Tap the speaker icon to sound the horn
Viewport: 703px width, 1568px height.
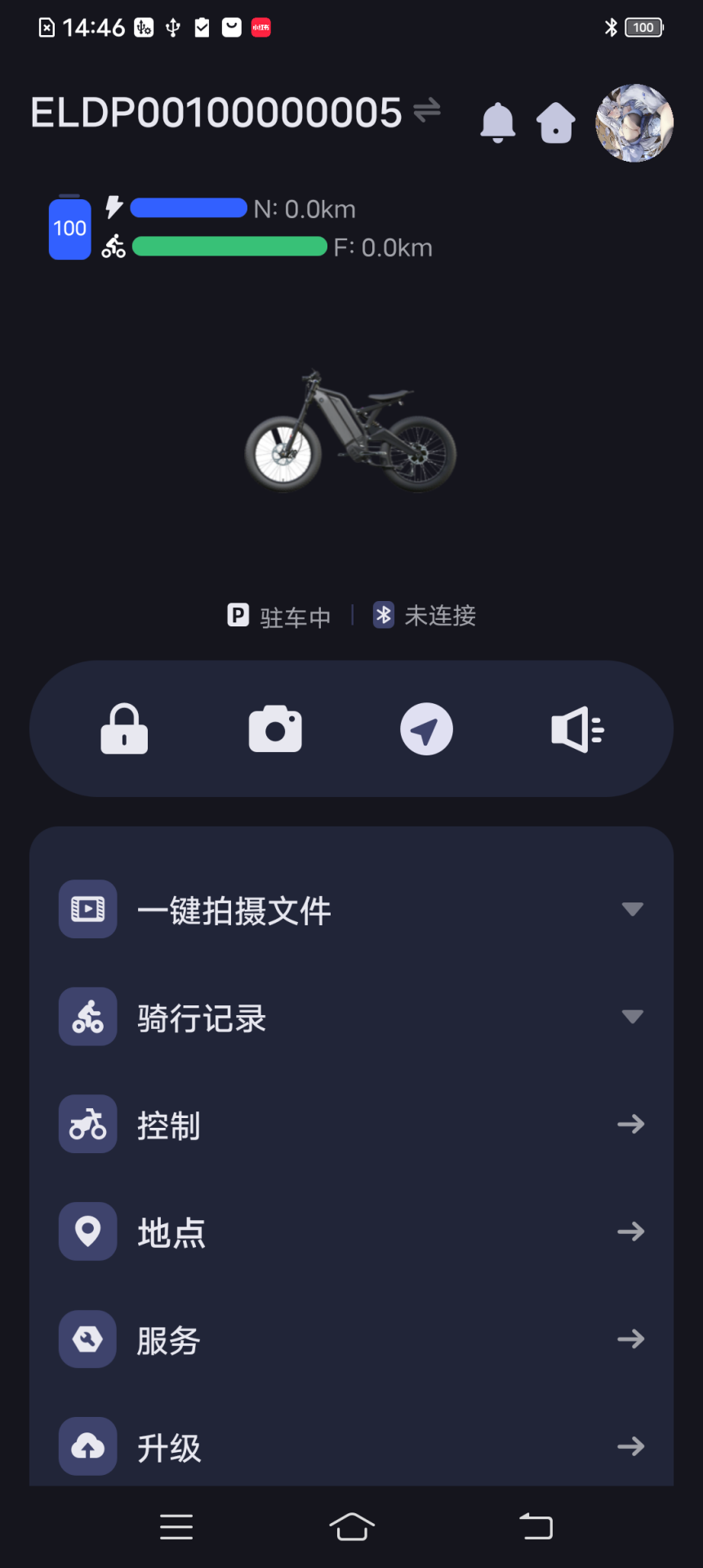[x=576, y=728]
